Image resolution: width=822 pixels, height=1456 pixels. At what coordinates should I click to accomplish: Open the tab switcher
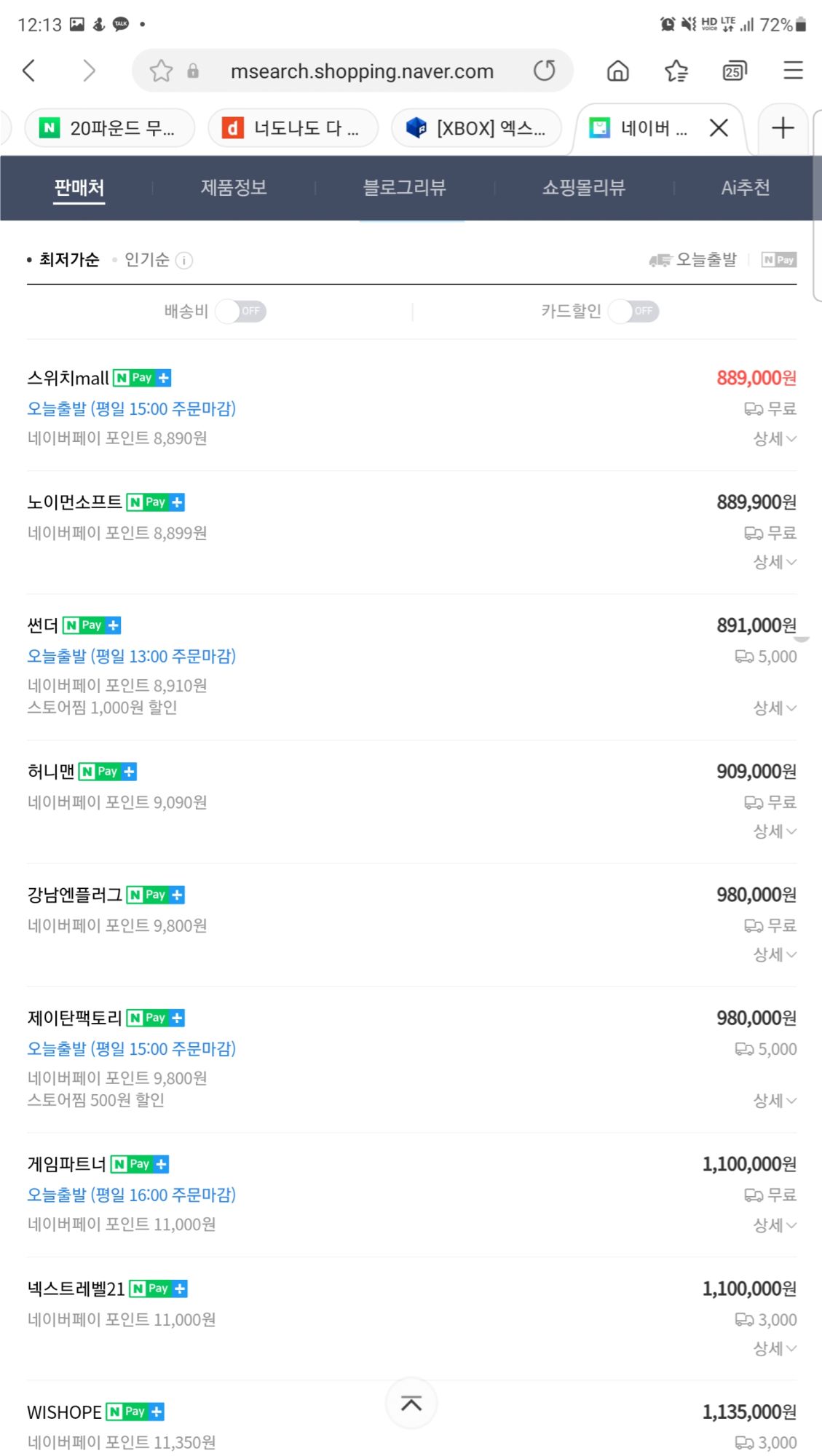pyautogui.click(x=734, y=71)
